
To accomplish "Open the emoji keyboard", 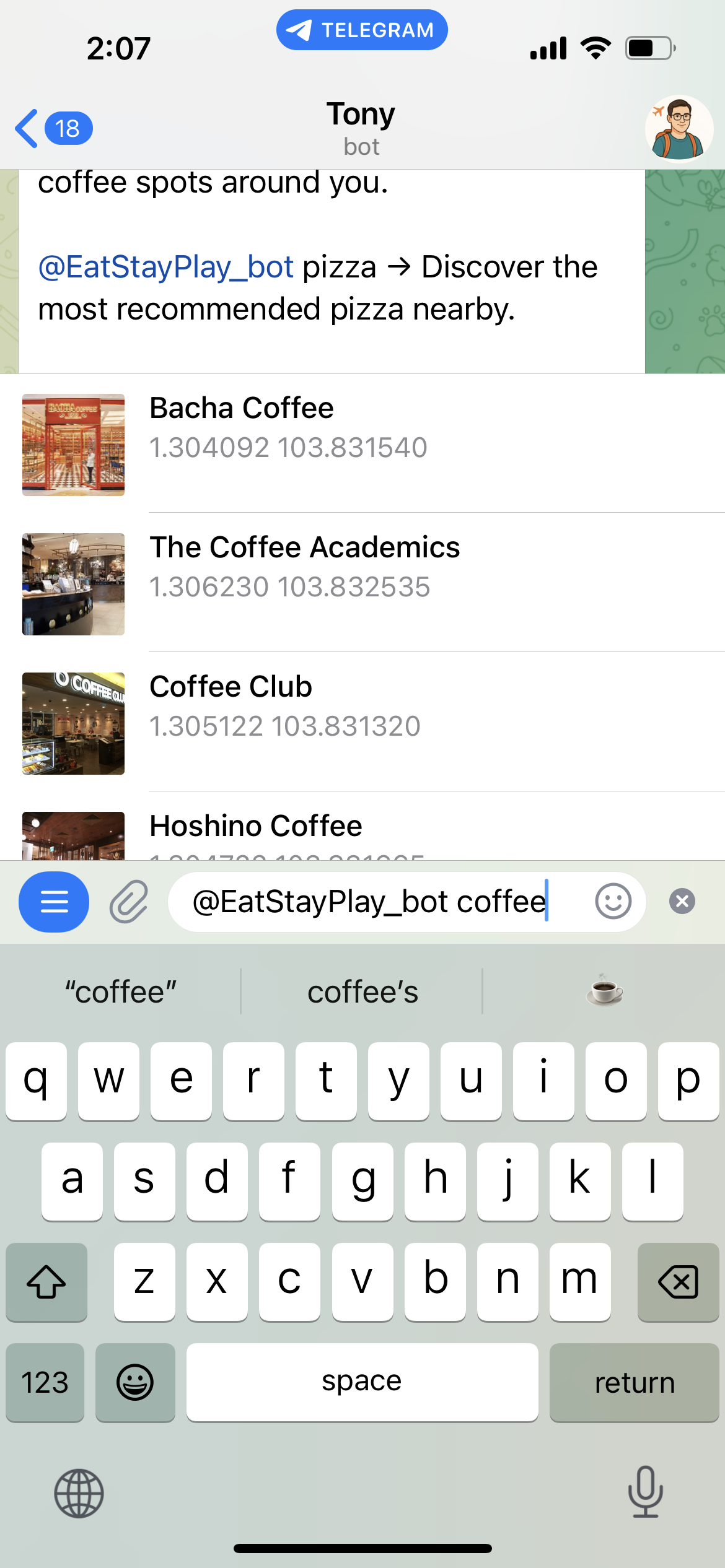I will (135, 1382).
